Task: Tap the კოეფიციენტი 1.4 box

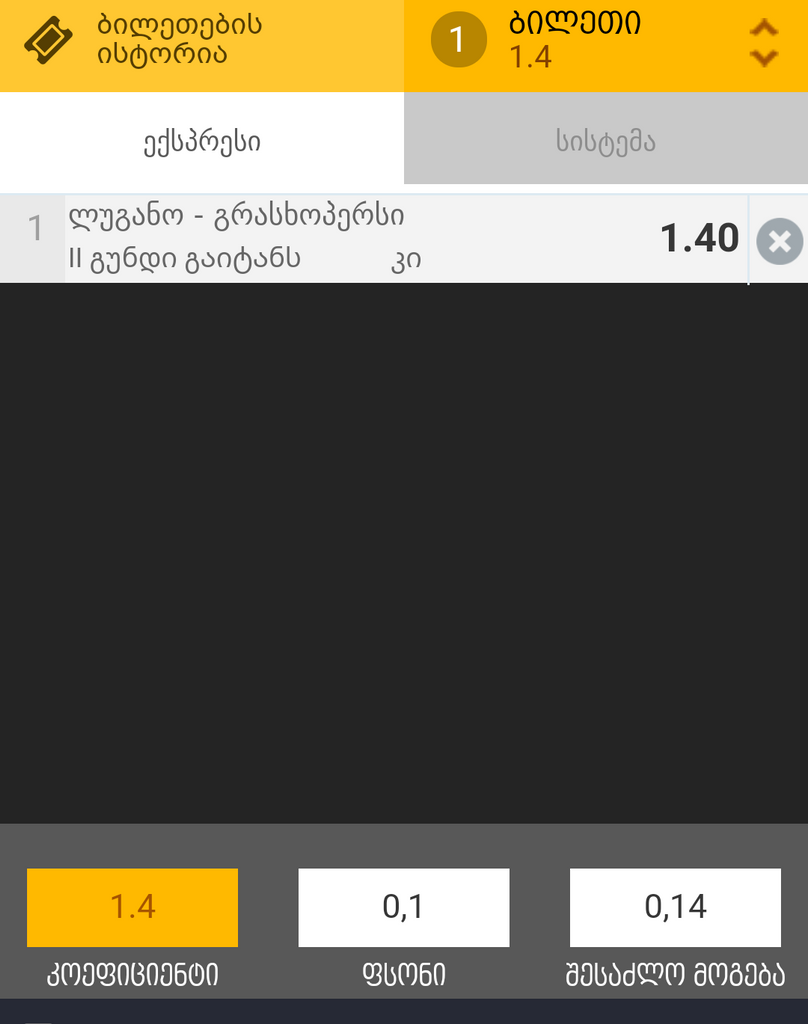Action: (x=132, y=907)
